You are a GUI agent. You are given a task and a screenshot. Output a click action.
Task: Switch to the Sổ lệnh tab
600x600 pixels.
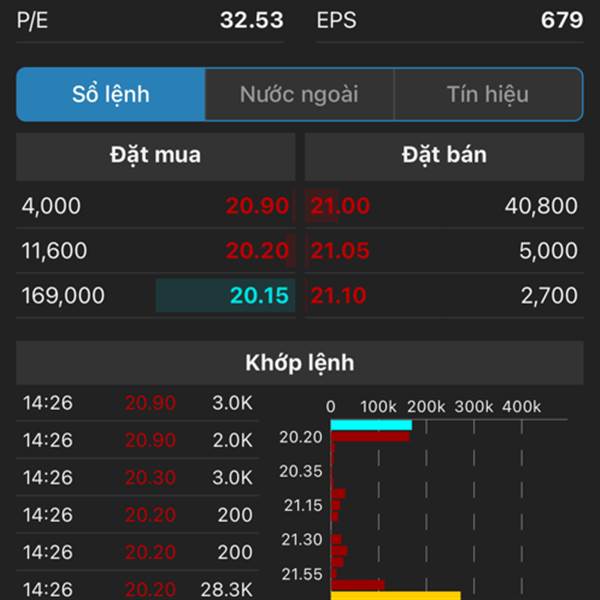[111, 95]
